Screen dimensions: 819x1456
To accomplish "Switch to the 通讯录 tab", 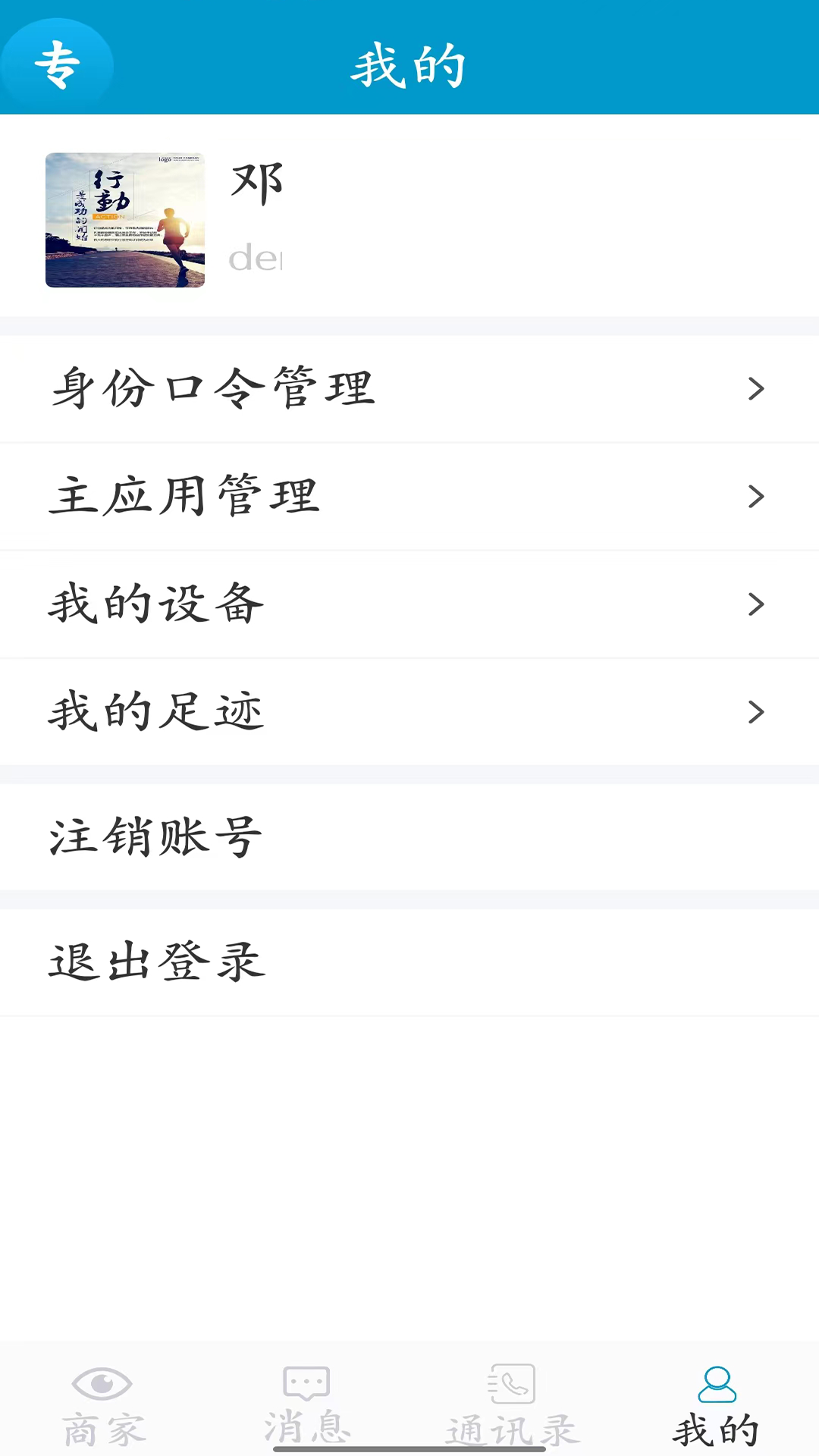I will coord(511,1407).
